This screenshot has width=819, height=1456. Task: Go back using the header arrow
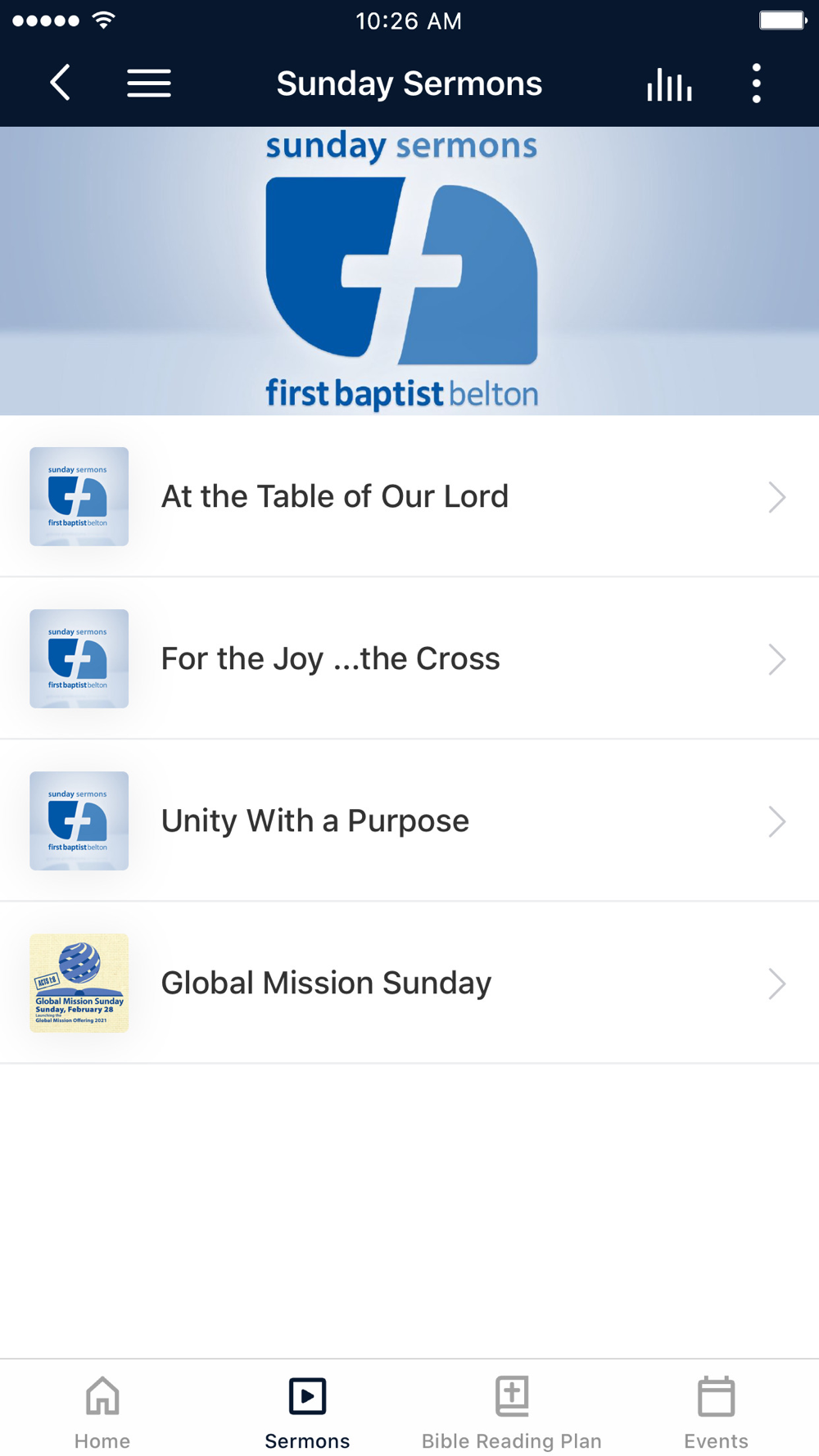pos(61,83)
